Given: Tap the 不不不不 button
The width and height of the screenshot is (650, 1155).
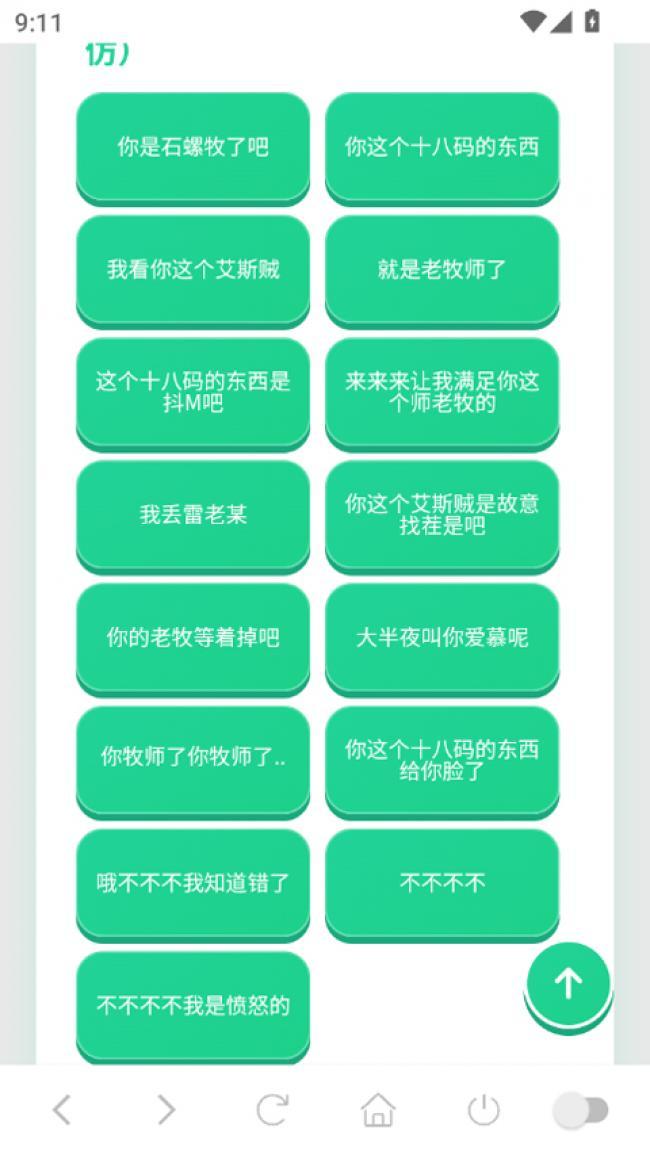Looking at the screenshot, I should pos(441,884).
